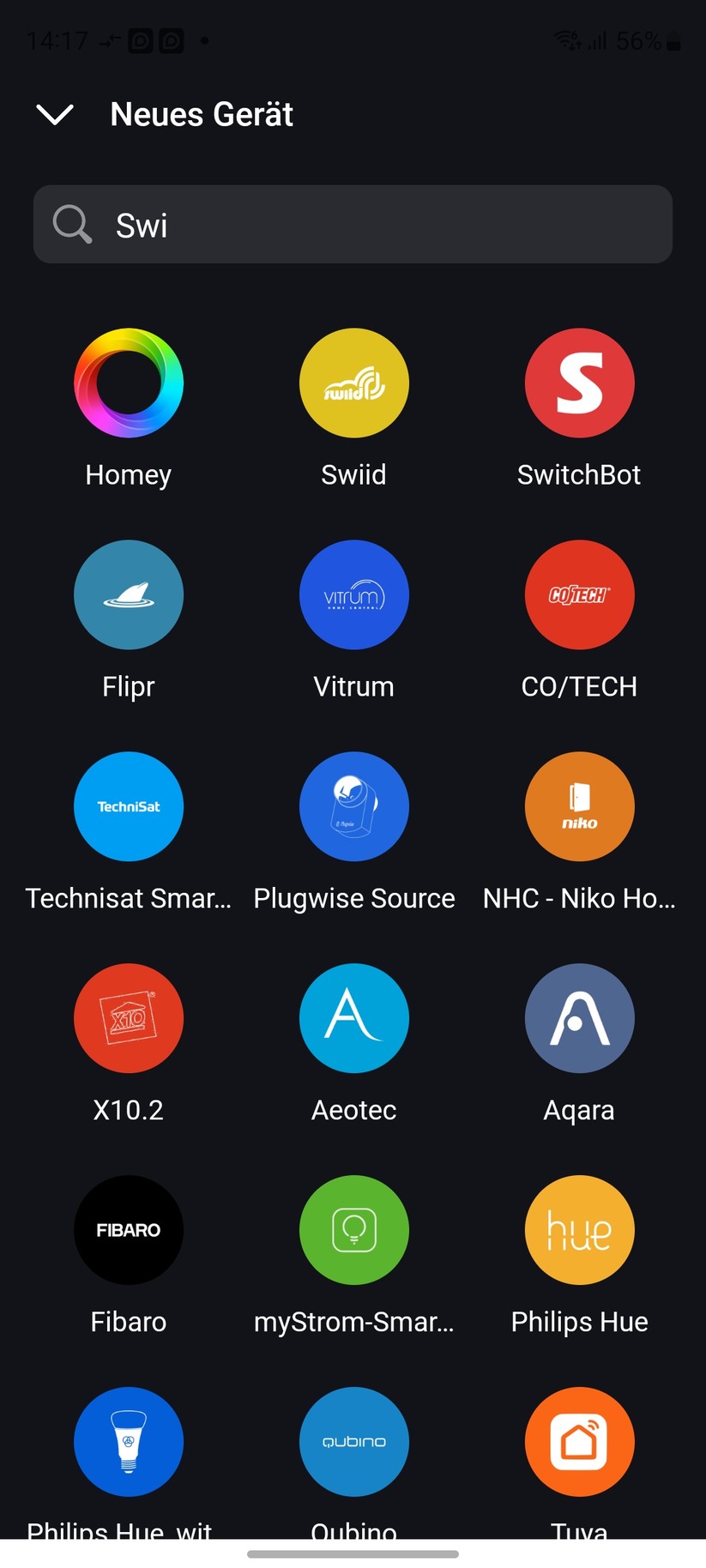
Task: Select the CO/TECH integration icon
Action: point(579,595)
